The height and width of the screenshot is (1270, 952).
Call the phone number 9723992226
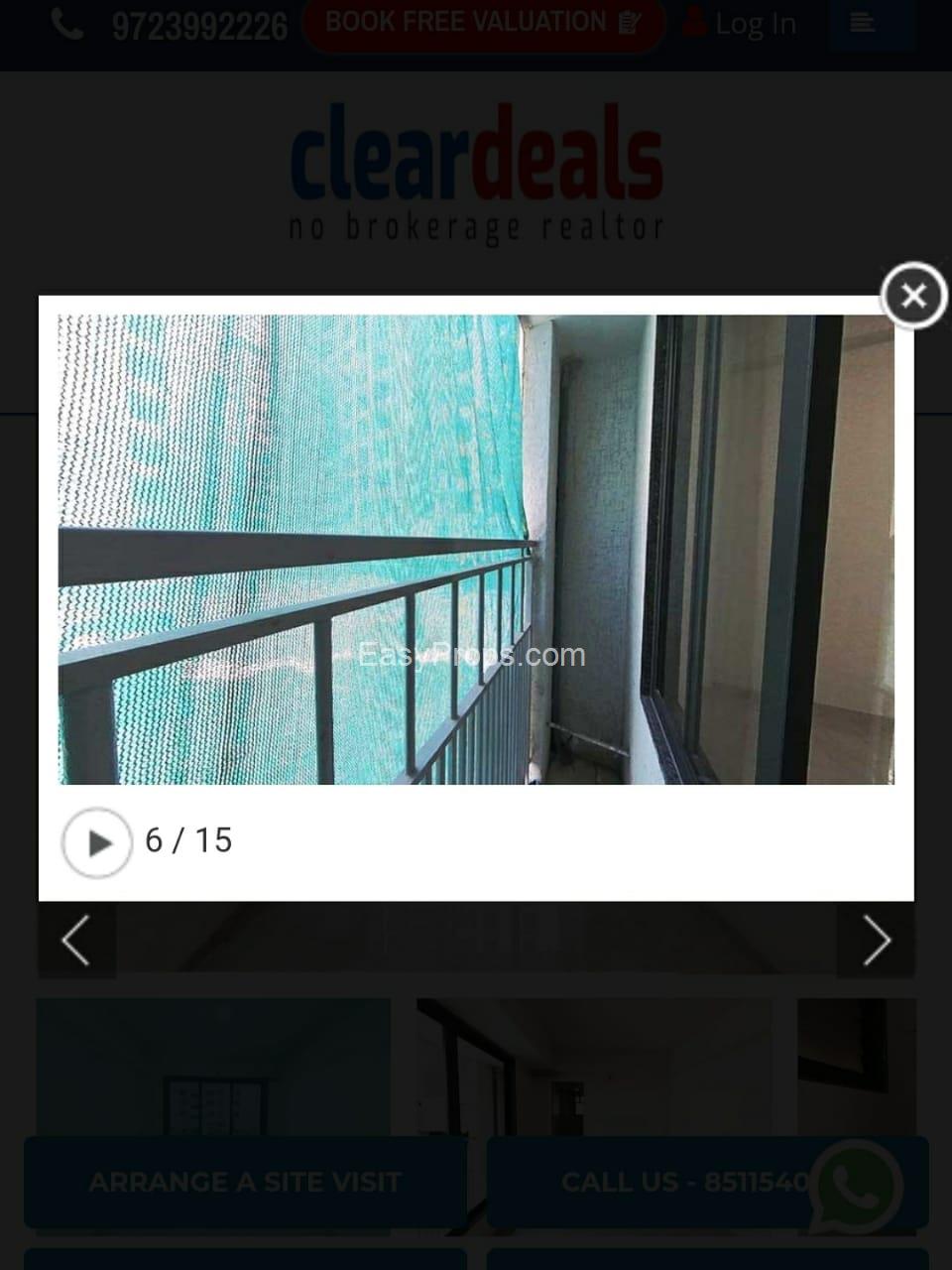[x=198, y=26]
